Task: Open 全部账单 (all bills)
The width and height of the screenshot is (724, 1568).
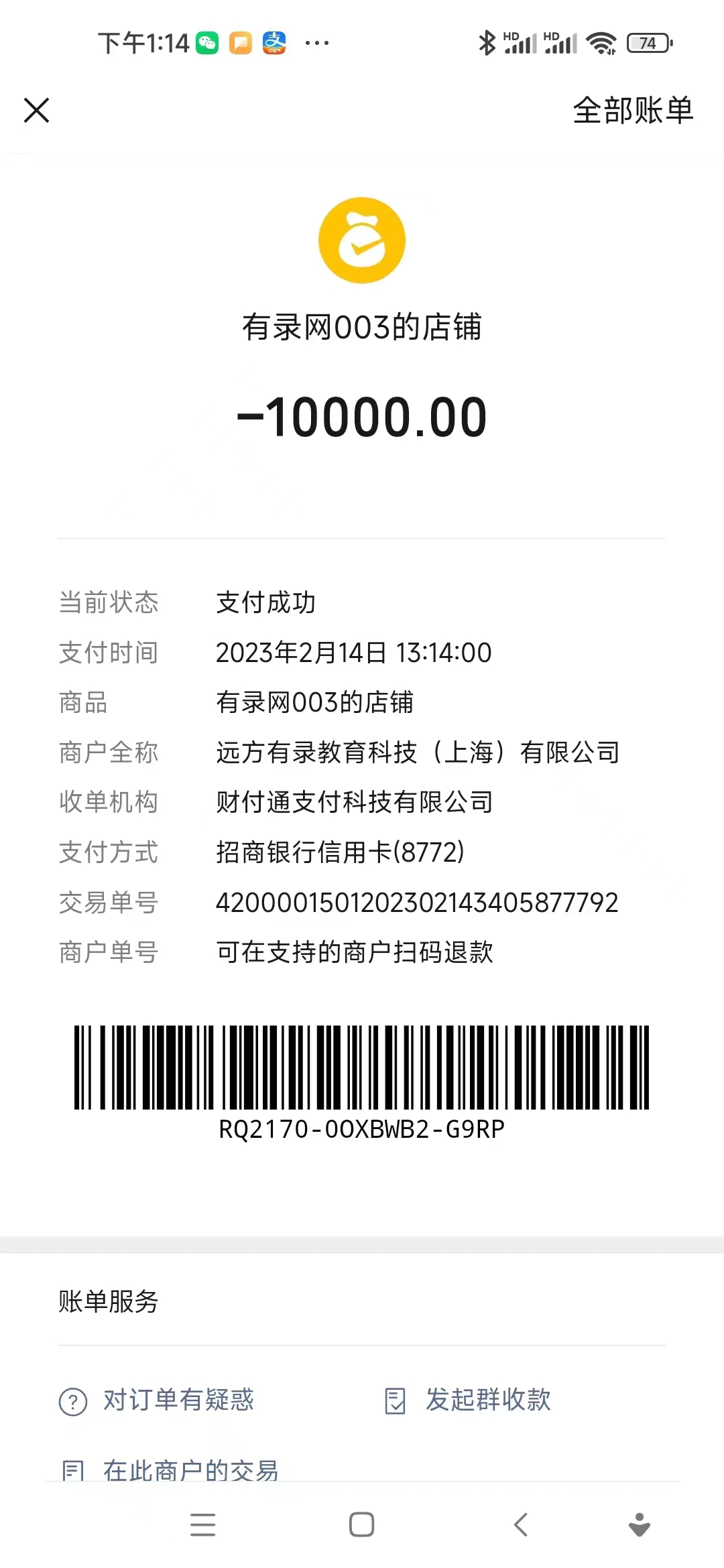Action: [x=632, y=111]
